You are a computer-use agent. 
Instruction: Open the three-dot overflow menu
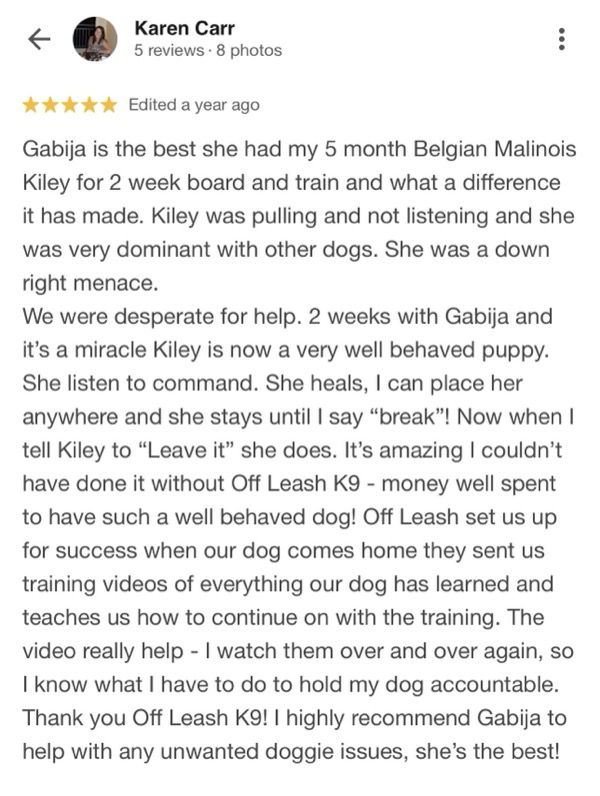(x=562, y=39)
